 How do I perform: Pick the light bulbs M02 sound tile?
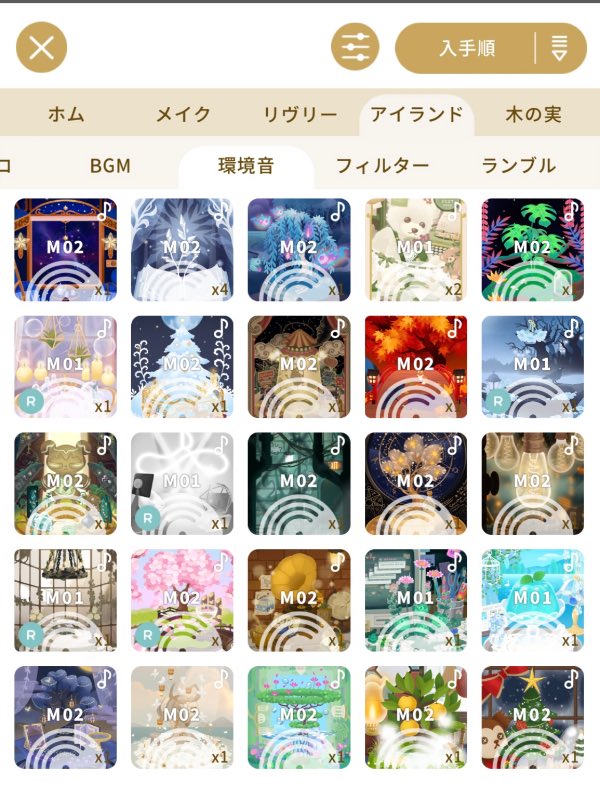tap(532, 484)
